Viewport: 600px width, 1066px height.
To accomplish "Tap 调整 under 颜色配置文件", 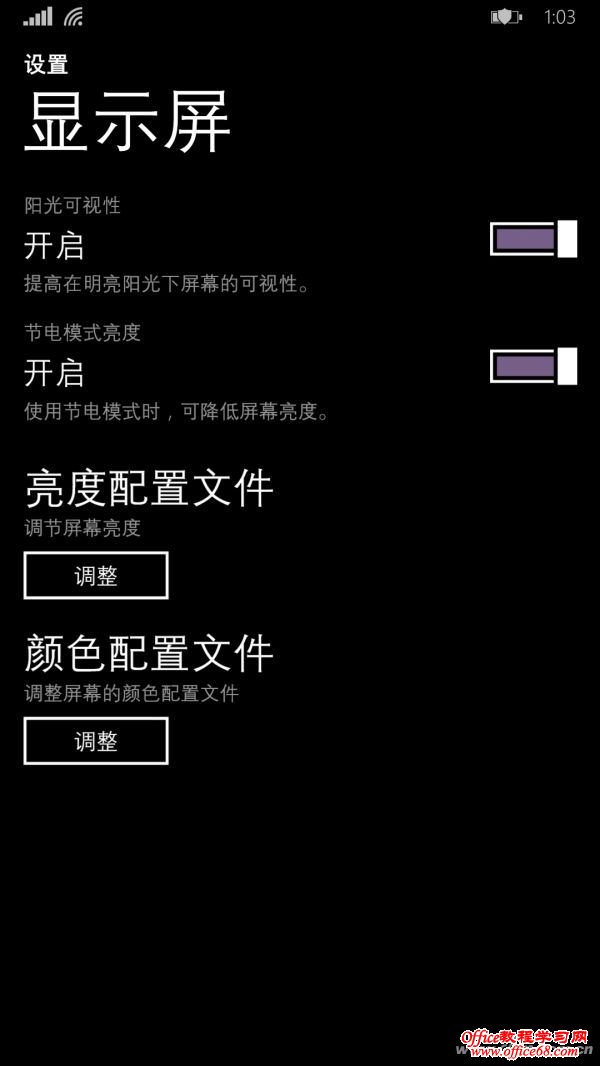I will coord(96,741).
